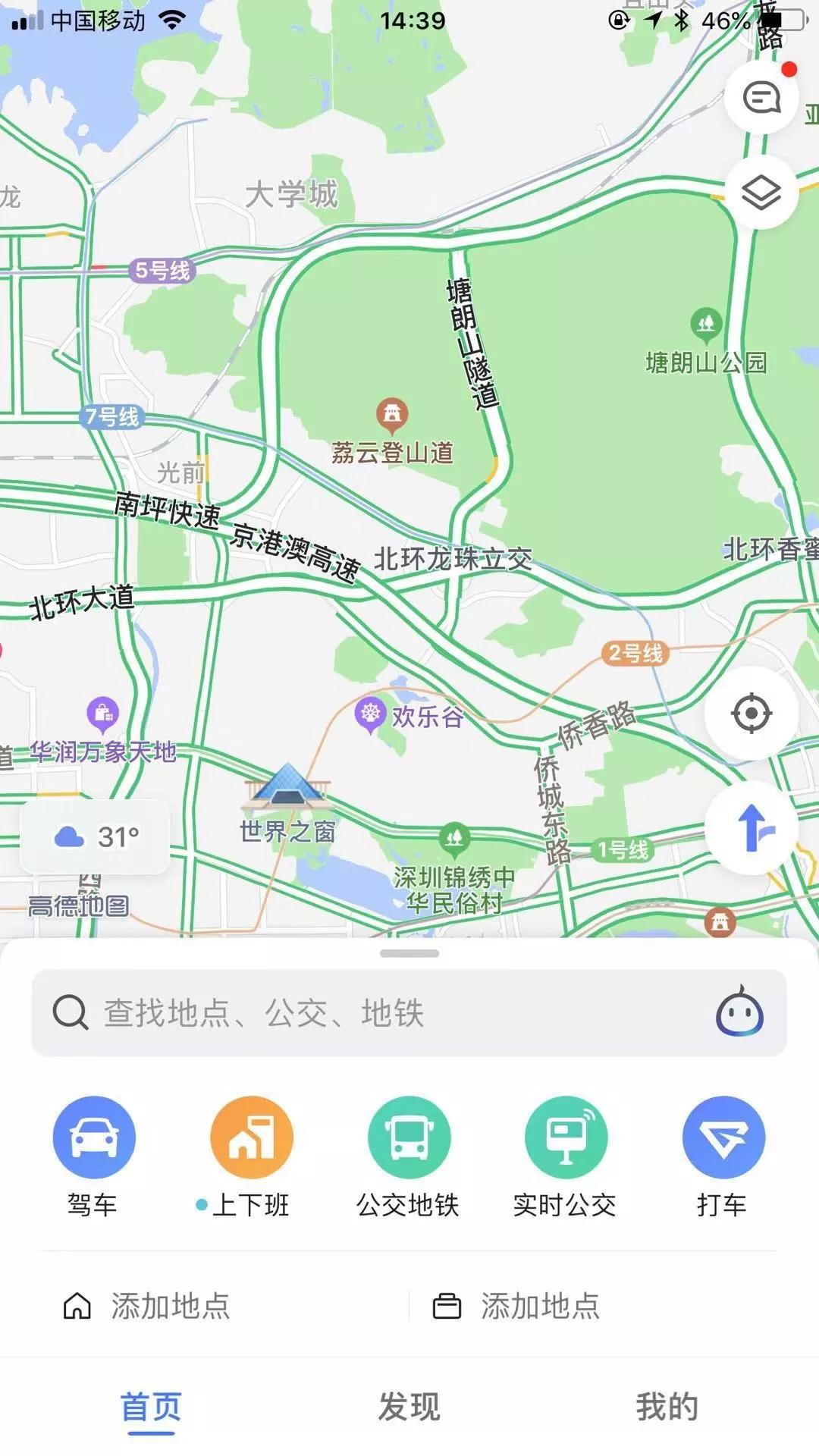Recenter map on current location
Viewport: 819px width, 1456px height.
click(x=751, y=714)
